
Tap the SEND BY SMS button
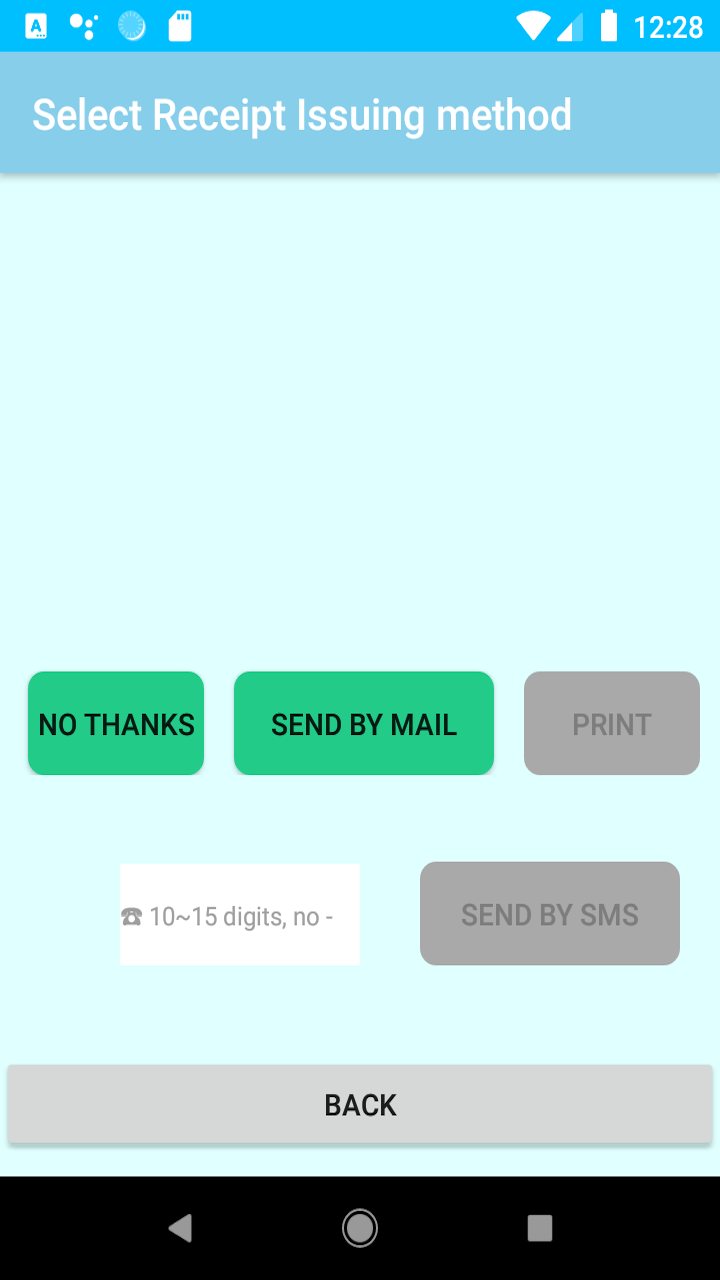click(x=549, y=913)
